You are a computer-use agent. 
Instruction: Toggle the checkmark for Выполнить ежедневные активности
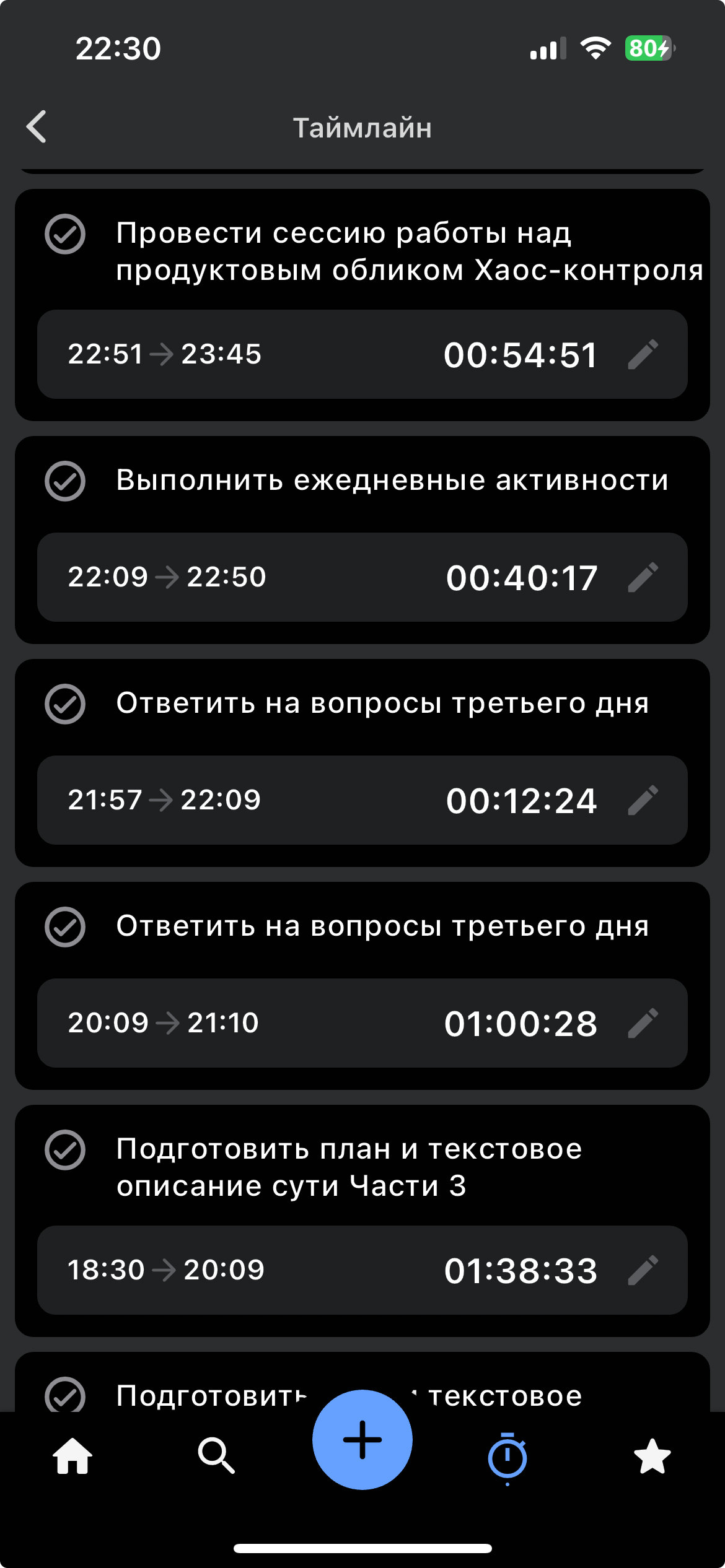65,481
